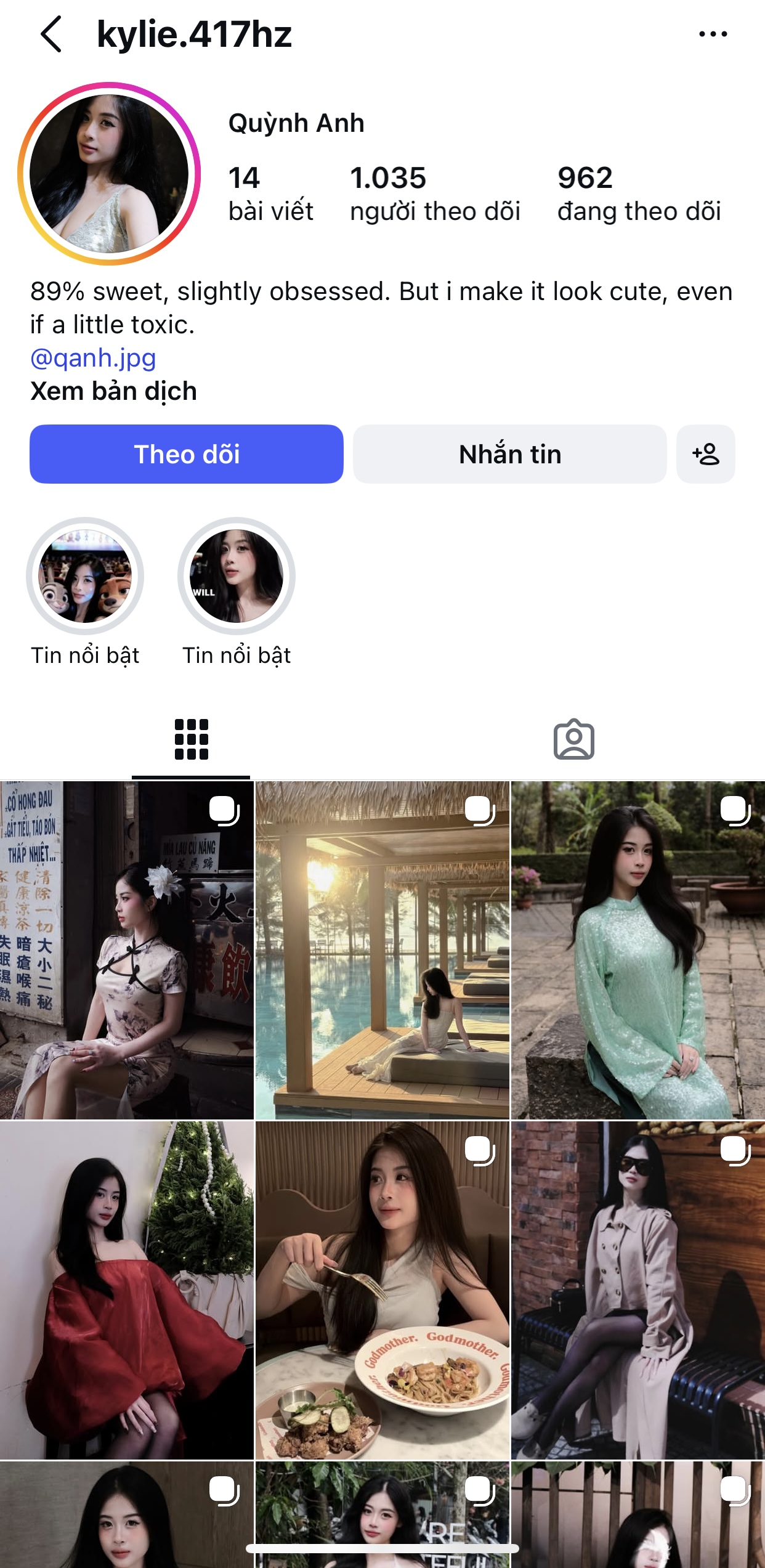Switch to the posts grid tab
Image resolution: width=765 pixels, height=1568 pixels.
click(x=191, y=739)
